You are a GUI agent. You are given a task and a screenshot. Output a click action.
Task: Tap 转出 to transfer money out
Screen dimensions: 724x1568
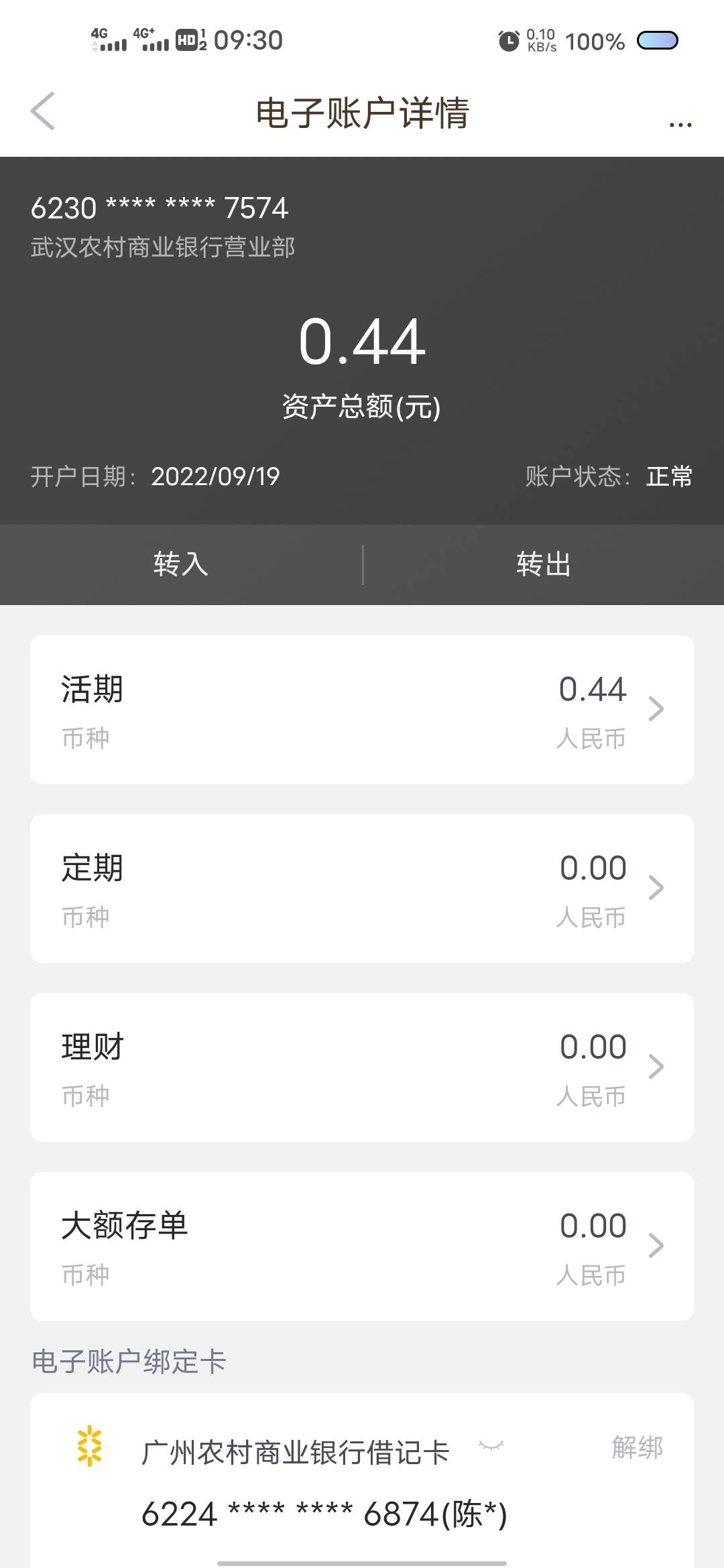coord(544,564)
